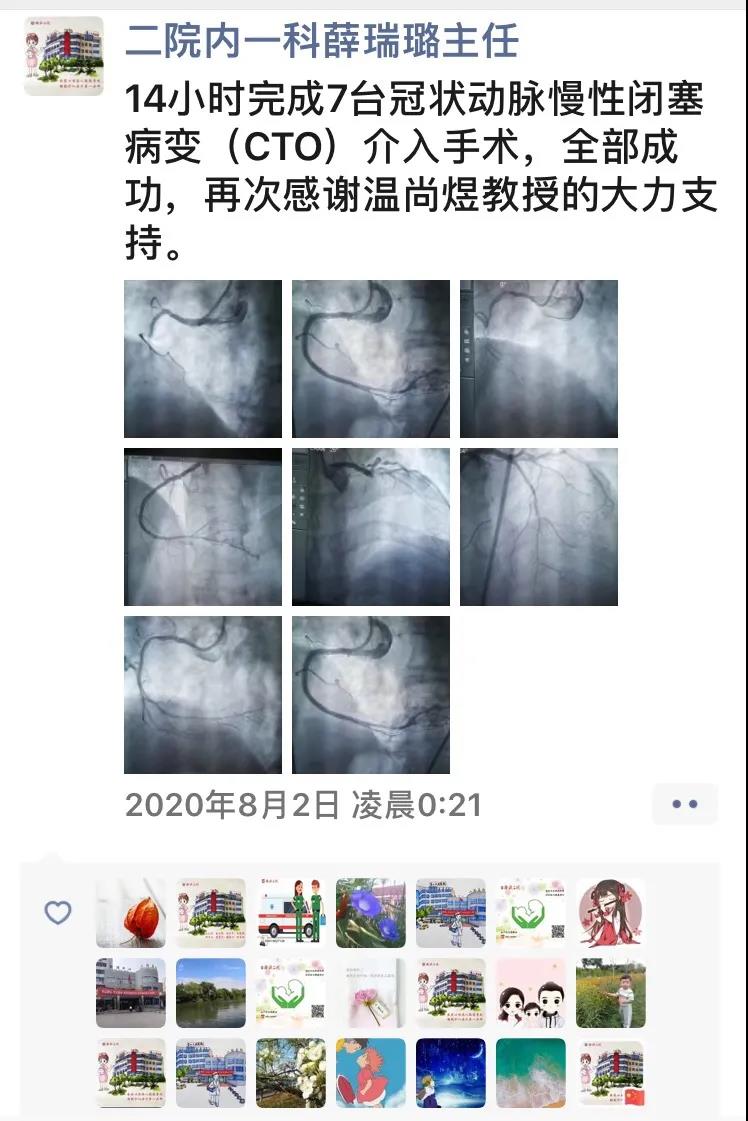The height and width of the screenshot is (1121, 748).
Task: Open the liker with lake scenery avatar
Action: [x=211, y=993]
